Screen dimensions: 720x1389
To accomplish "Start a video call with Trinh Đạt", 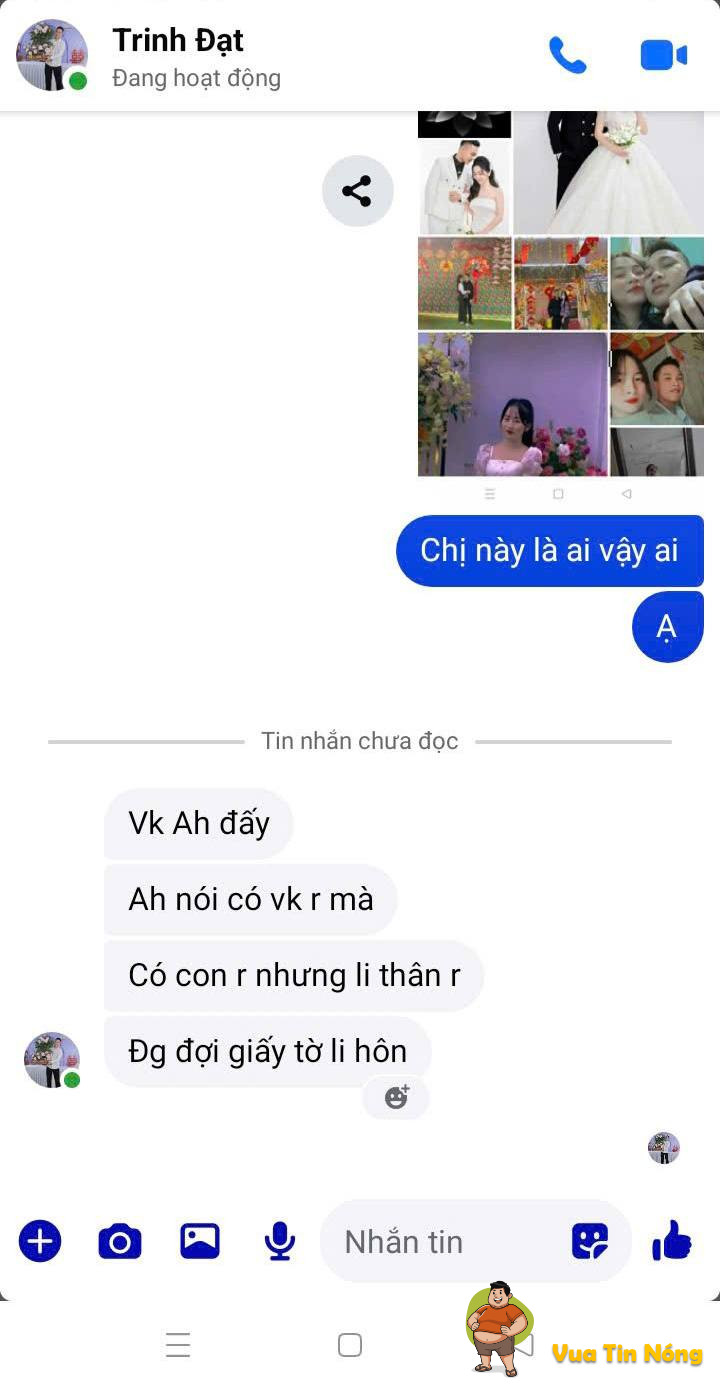I will point(663,55).
